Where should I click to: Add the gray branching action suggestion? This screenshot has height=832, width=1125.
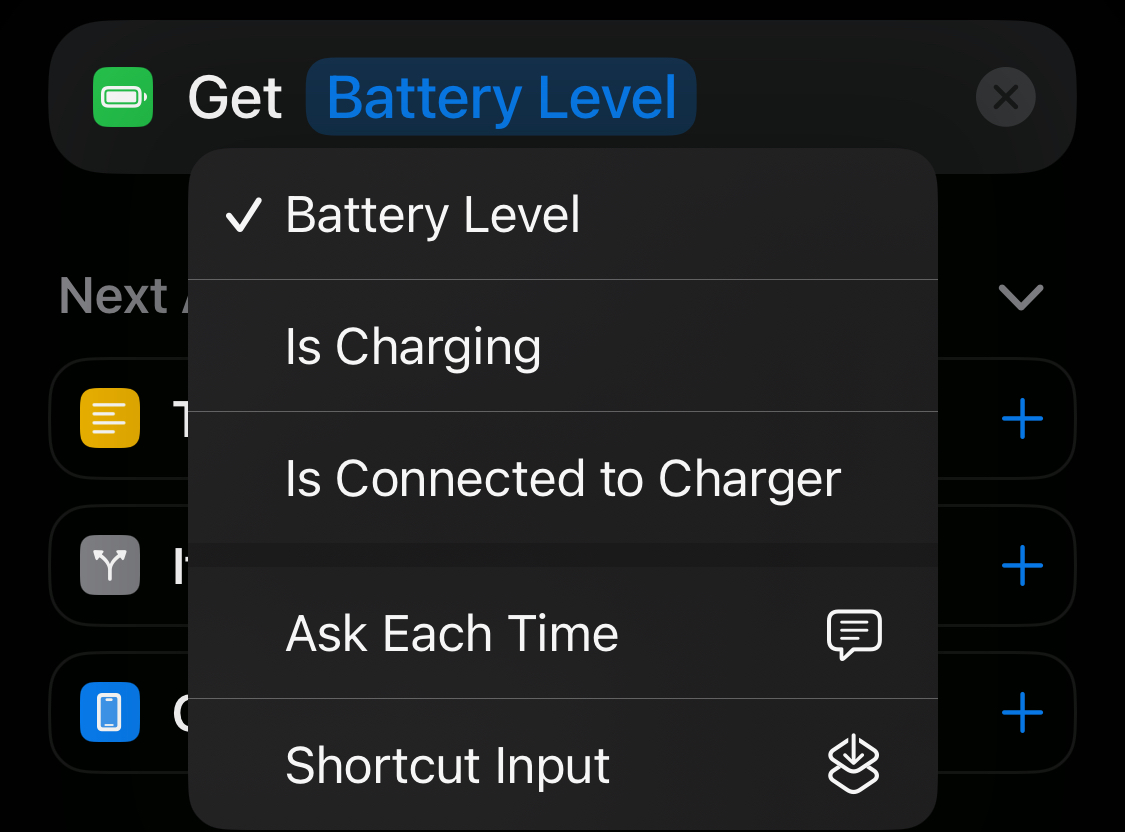[x=1022, y=566]
